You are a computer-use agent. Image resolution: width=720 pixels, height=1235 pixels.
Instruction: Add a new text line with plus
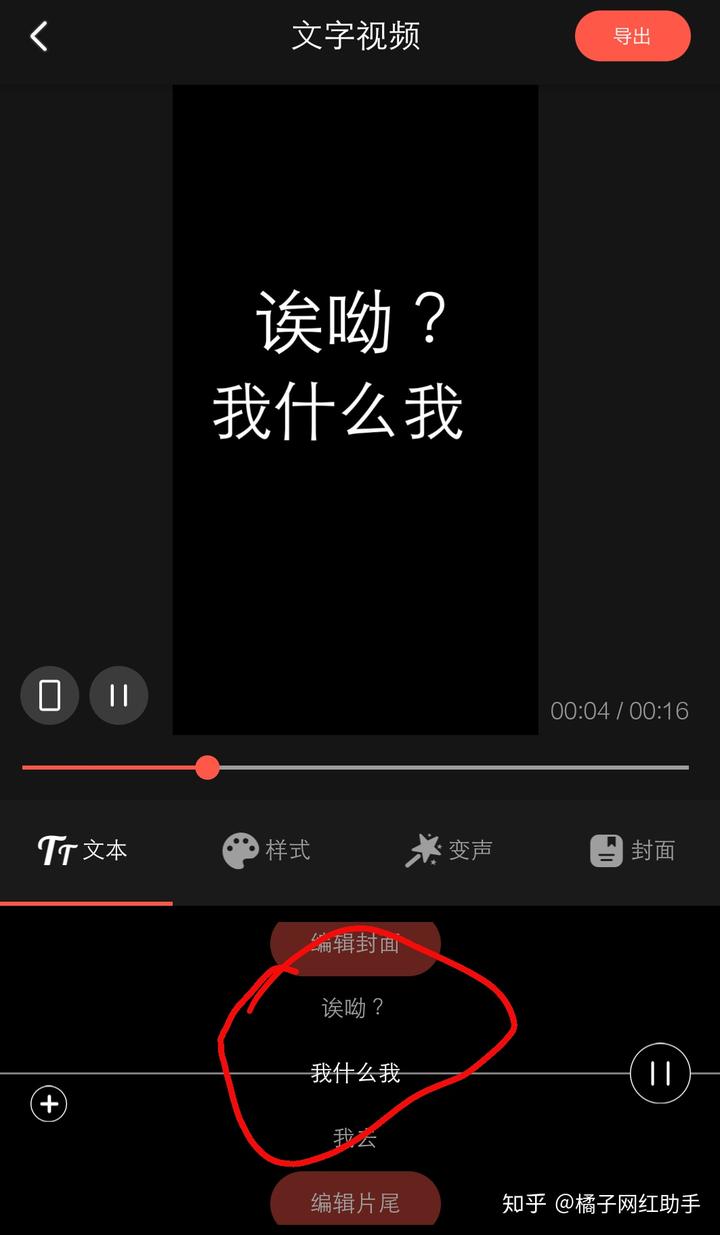pos(49,1104)
